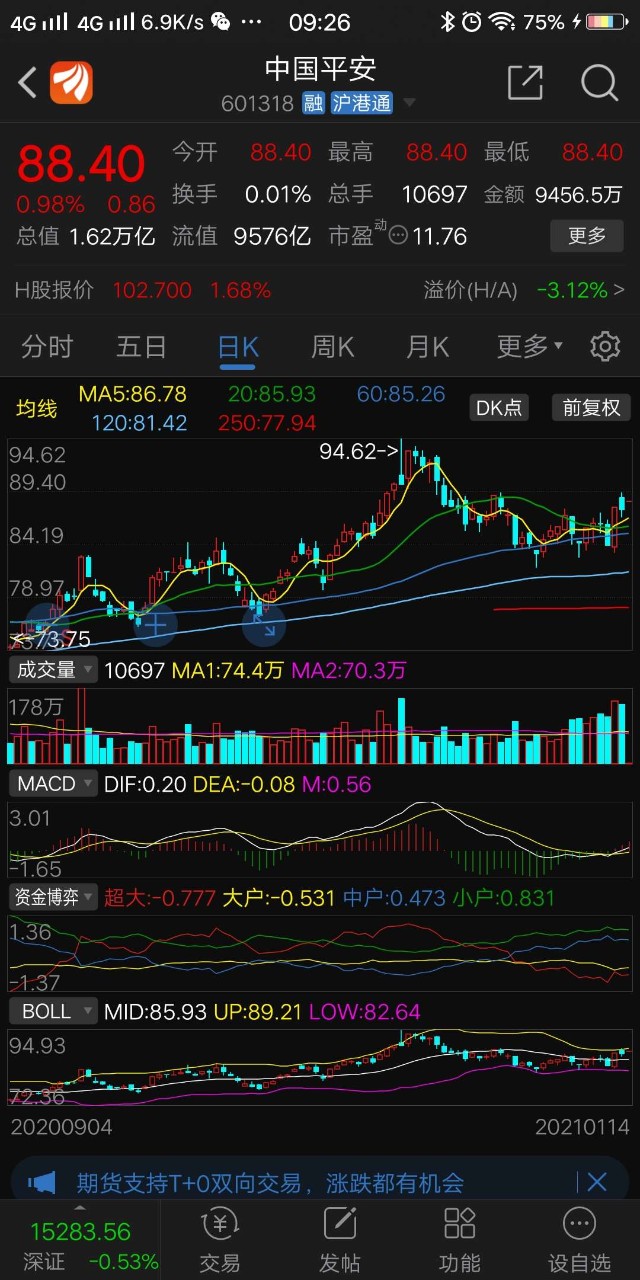
Task: Close the 期货支持T+0 banner
Action: pos(597,1183)
